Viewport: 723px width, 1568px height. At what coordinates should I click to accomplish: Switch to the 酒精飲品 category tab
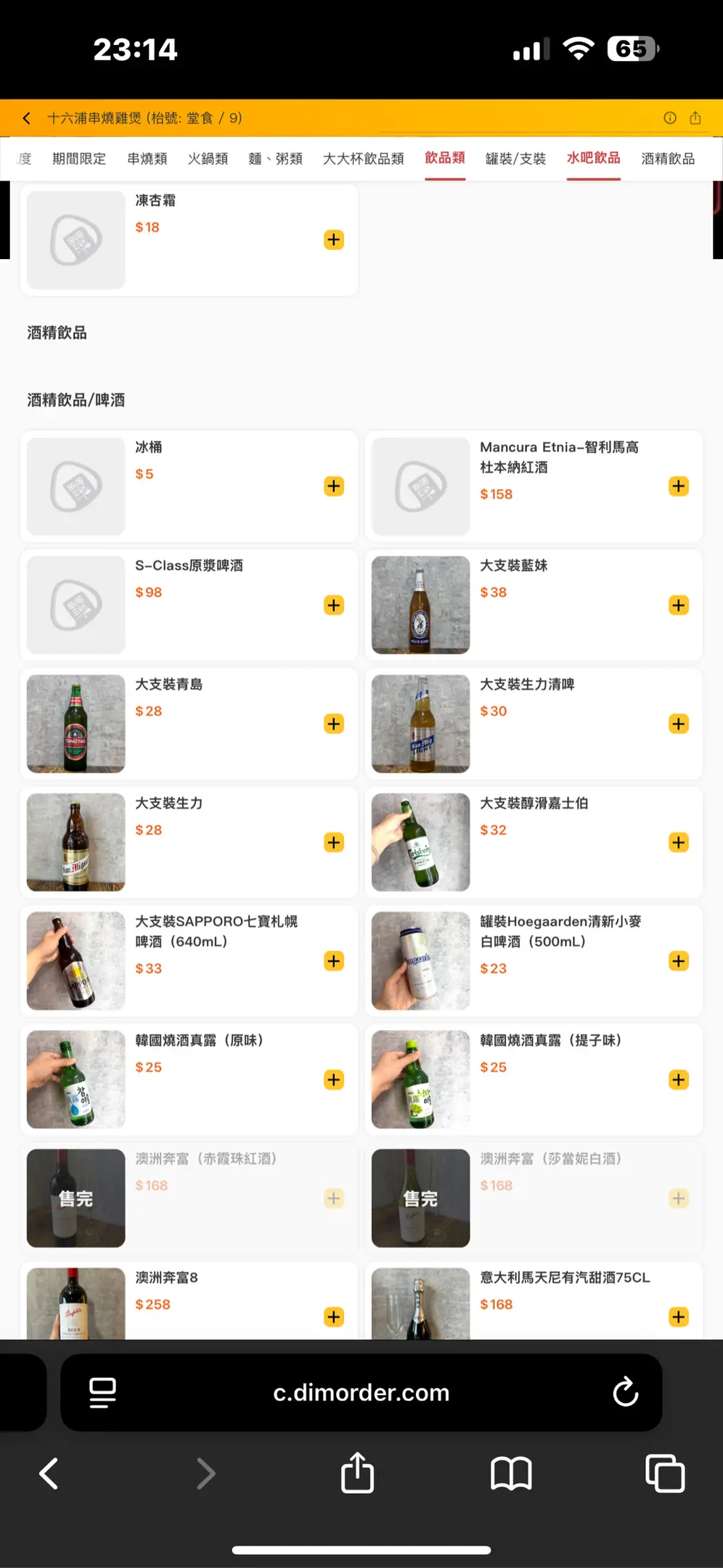[668, 159]
